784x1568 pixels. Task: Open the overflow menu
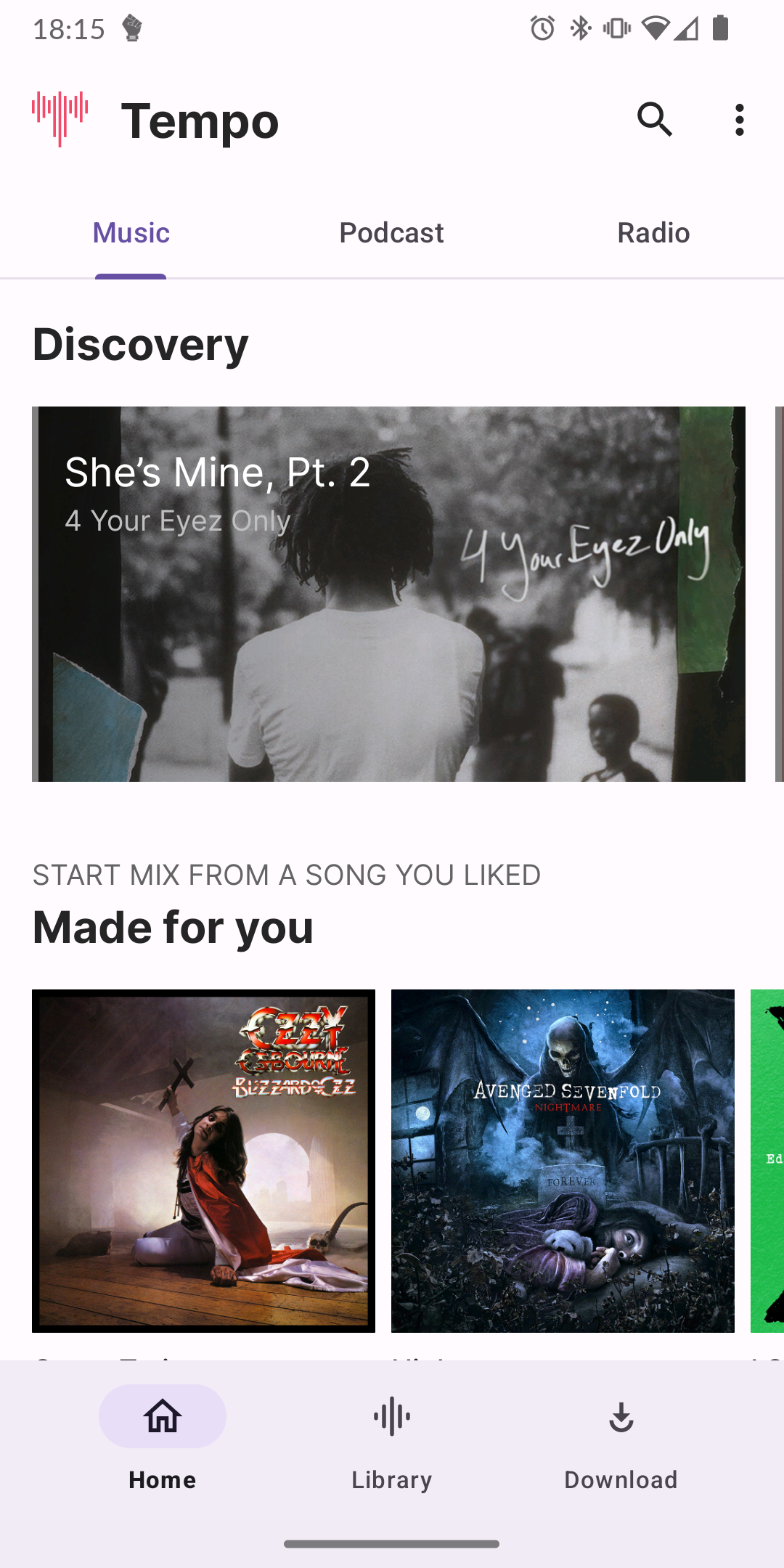point(739,120)
